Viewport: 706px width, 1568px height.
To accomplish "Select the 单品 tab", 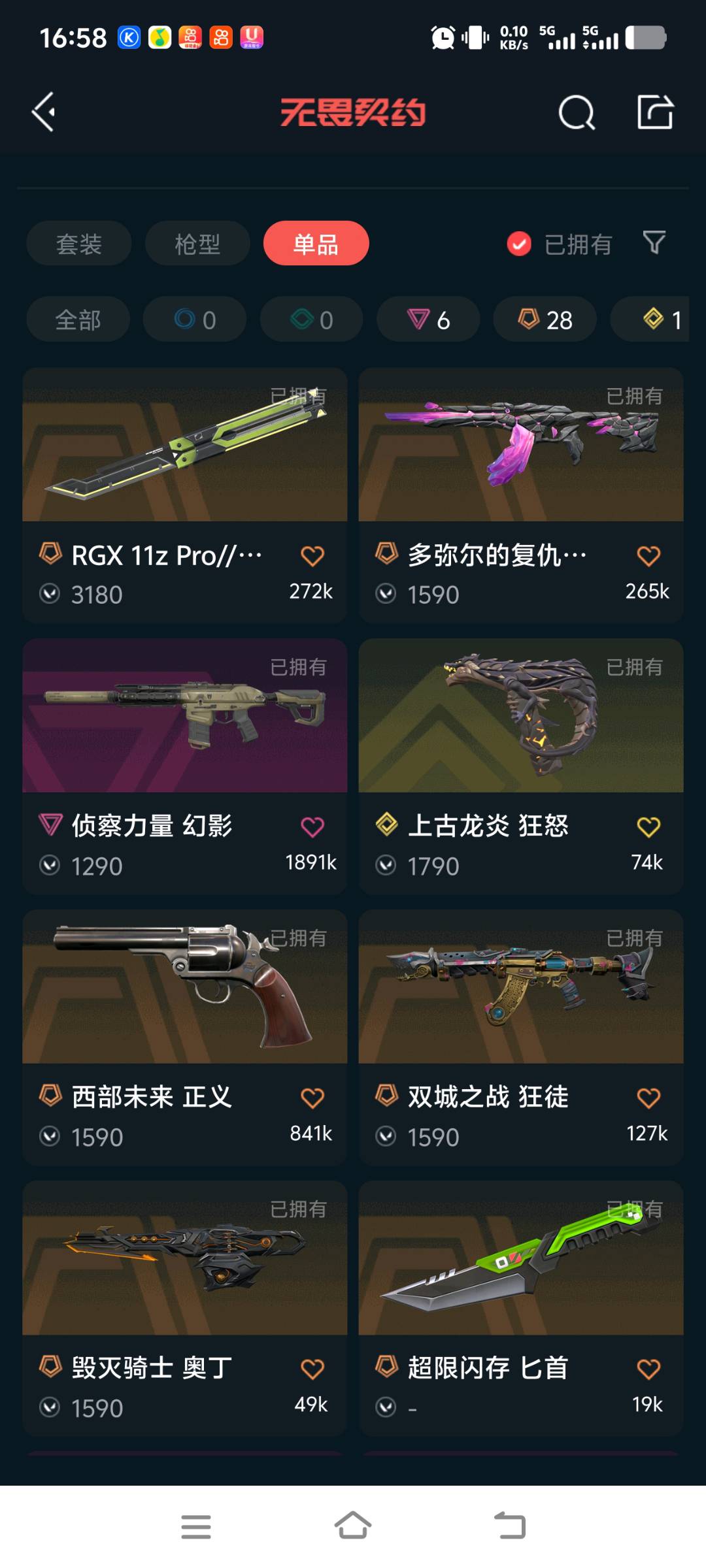I will click(316, 244).
